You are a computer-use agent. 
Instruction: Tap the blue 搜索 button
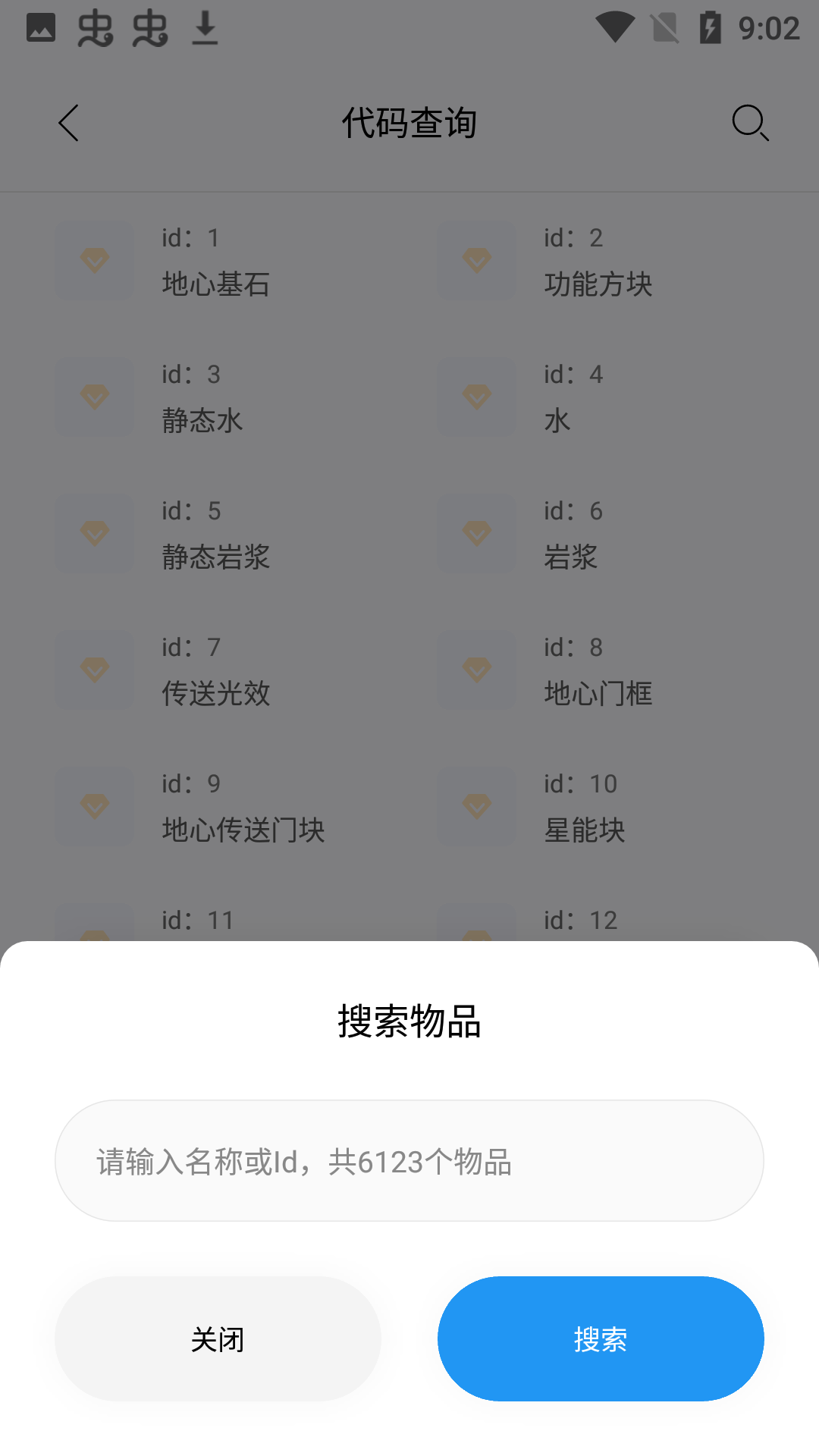[x=600, y=1338]
